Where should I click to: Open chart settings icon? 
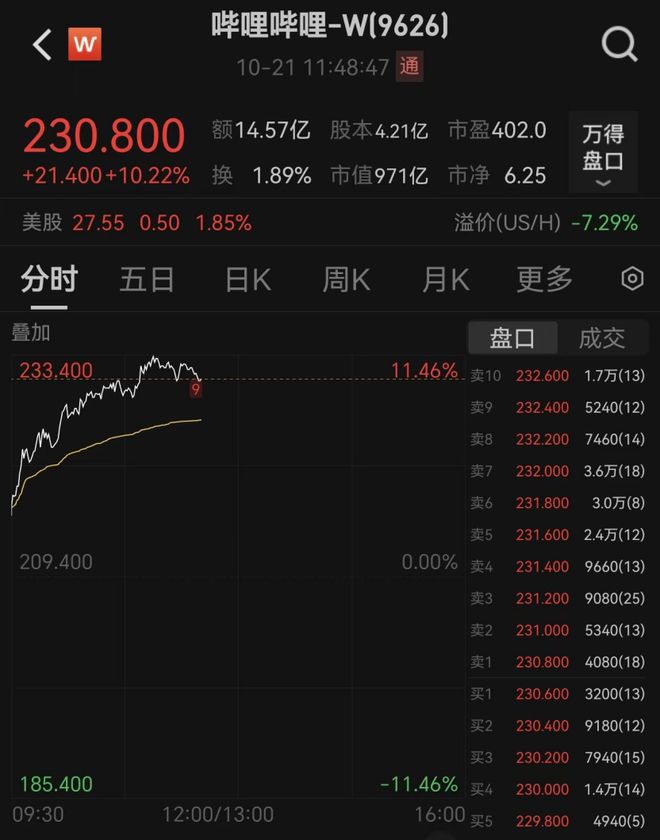[x=632, y=279]
